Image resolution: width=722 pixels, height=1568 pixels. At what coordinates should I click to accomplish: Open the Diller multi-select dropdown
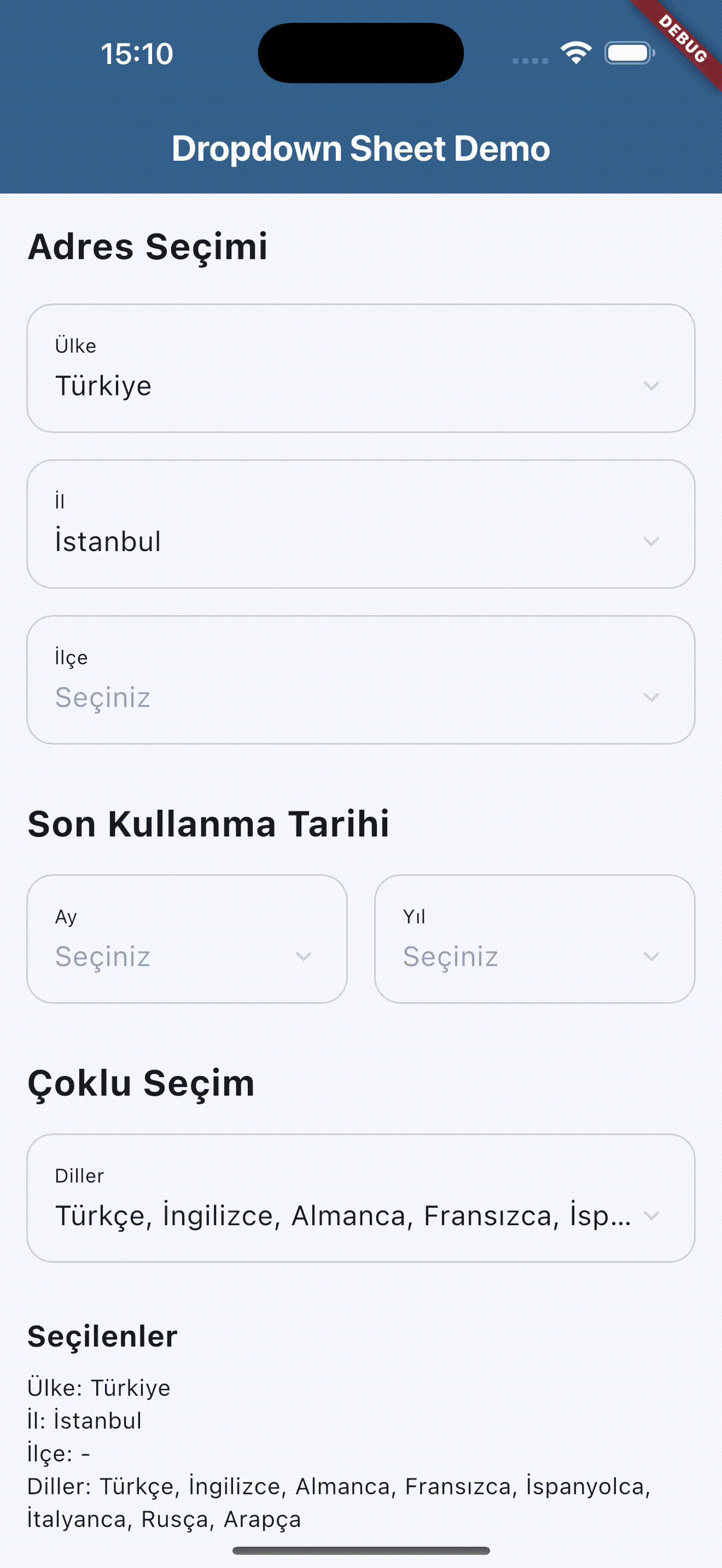[x=361, y=1198]
